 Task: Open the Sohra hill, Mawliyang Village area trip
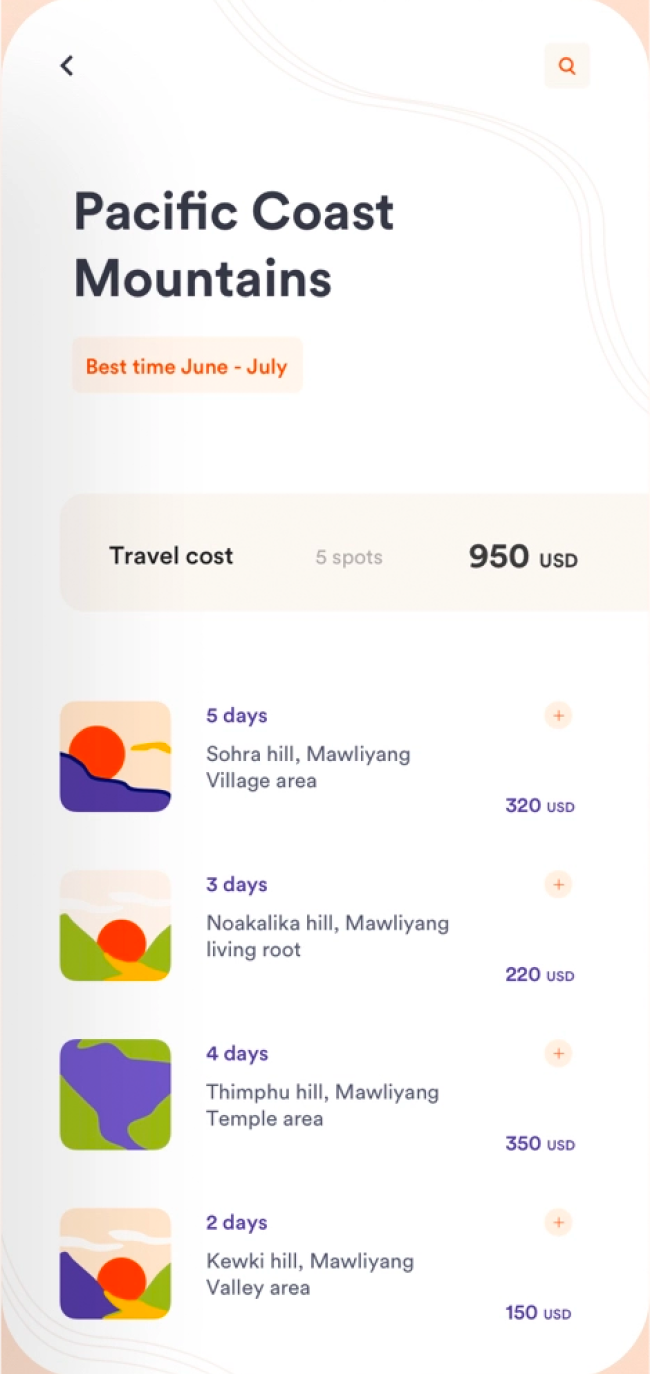pos(308,767)
